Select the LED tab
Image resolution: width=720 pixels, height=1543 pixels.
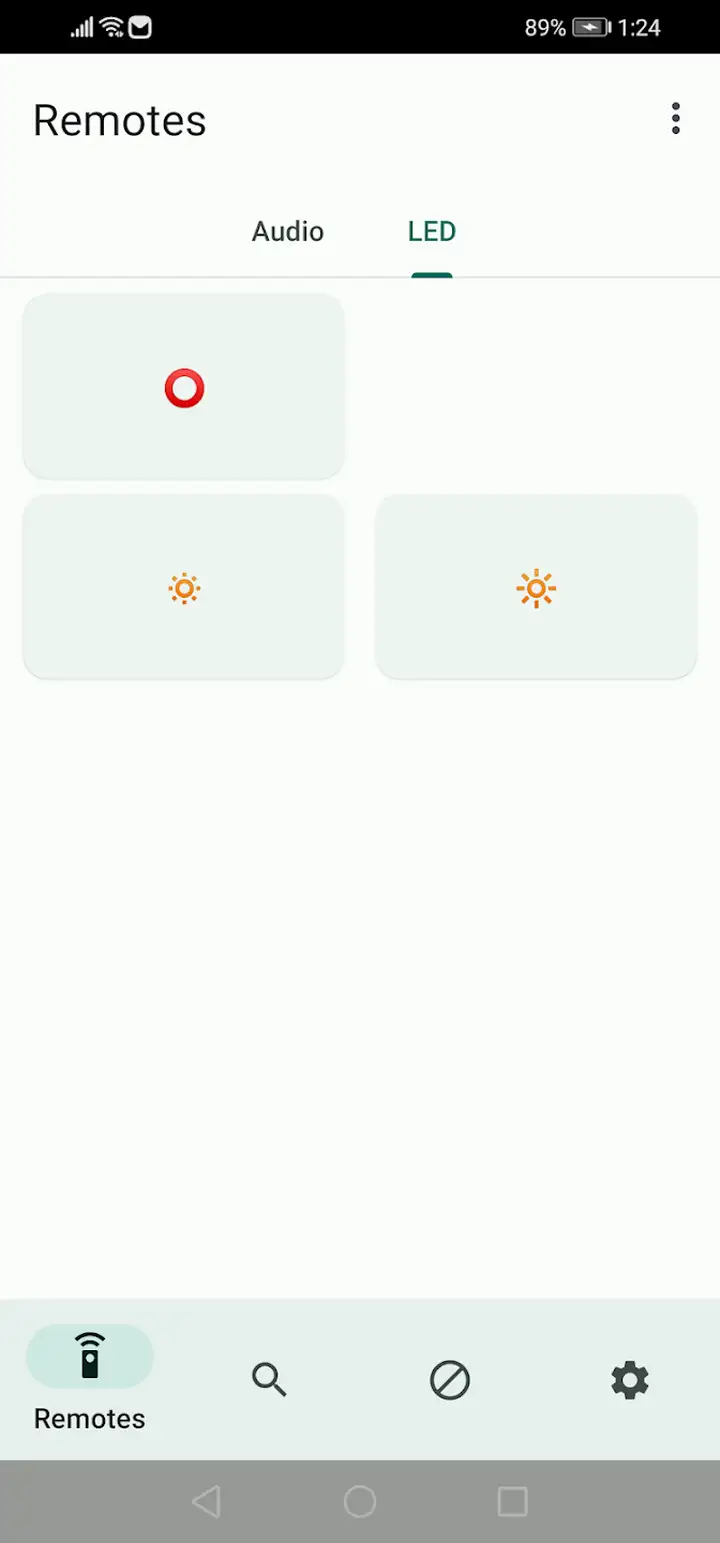(x=432, y=231)
